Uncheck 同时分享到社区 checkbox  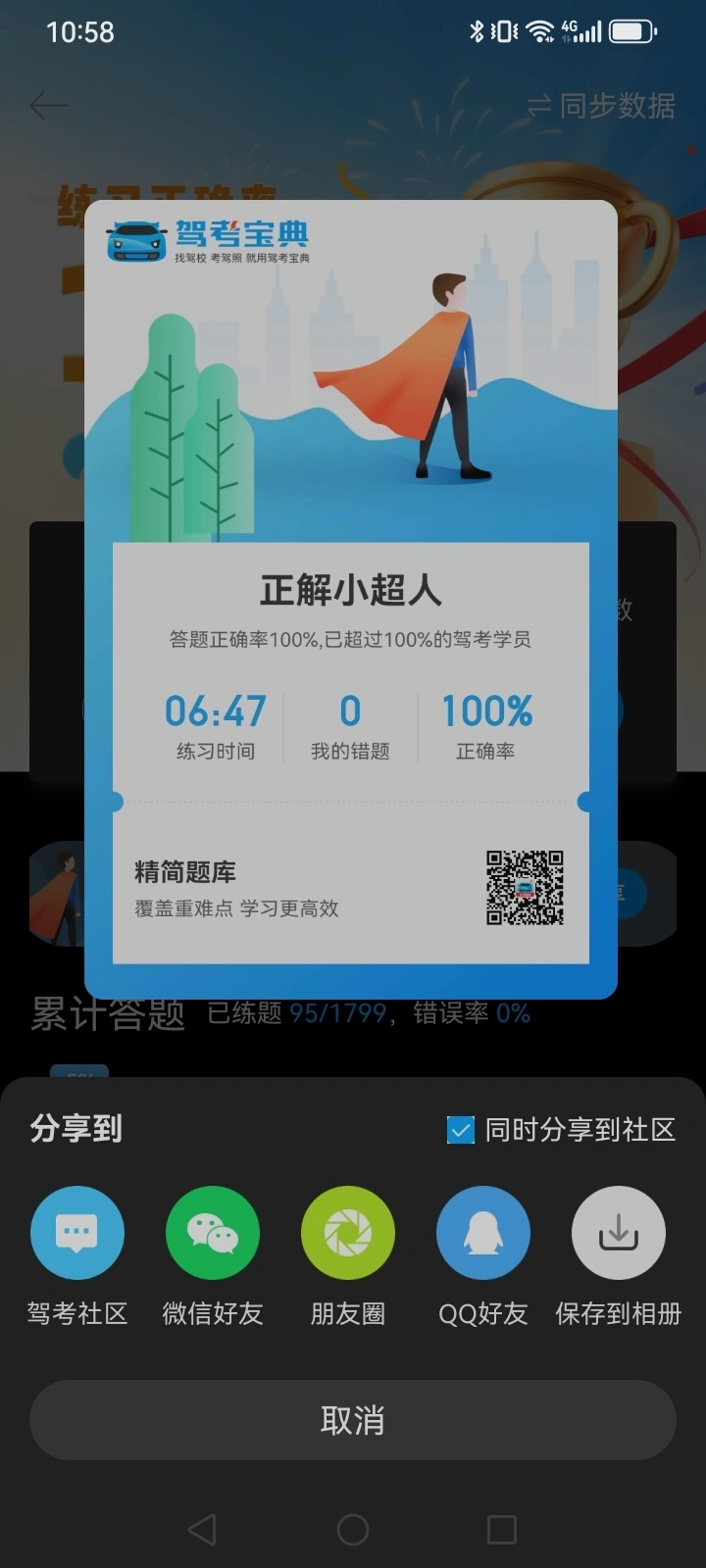coord(461,1130)
